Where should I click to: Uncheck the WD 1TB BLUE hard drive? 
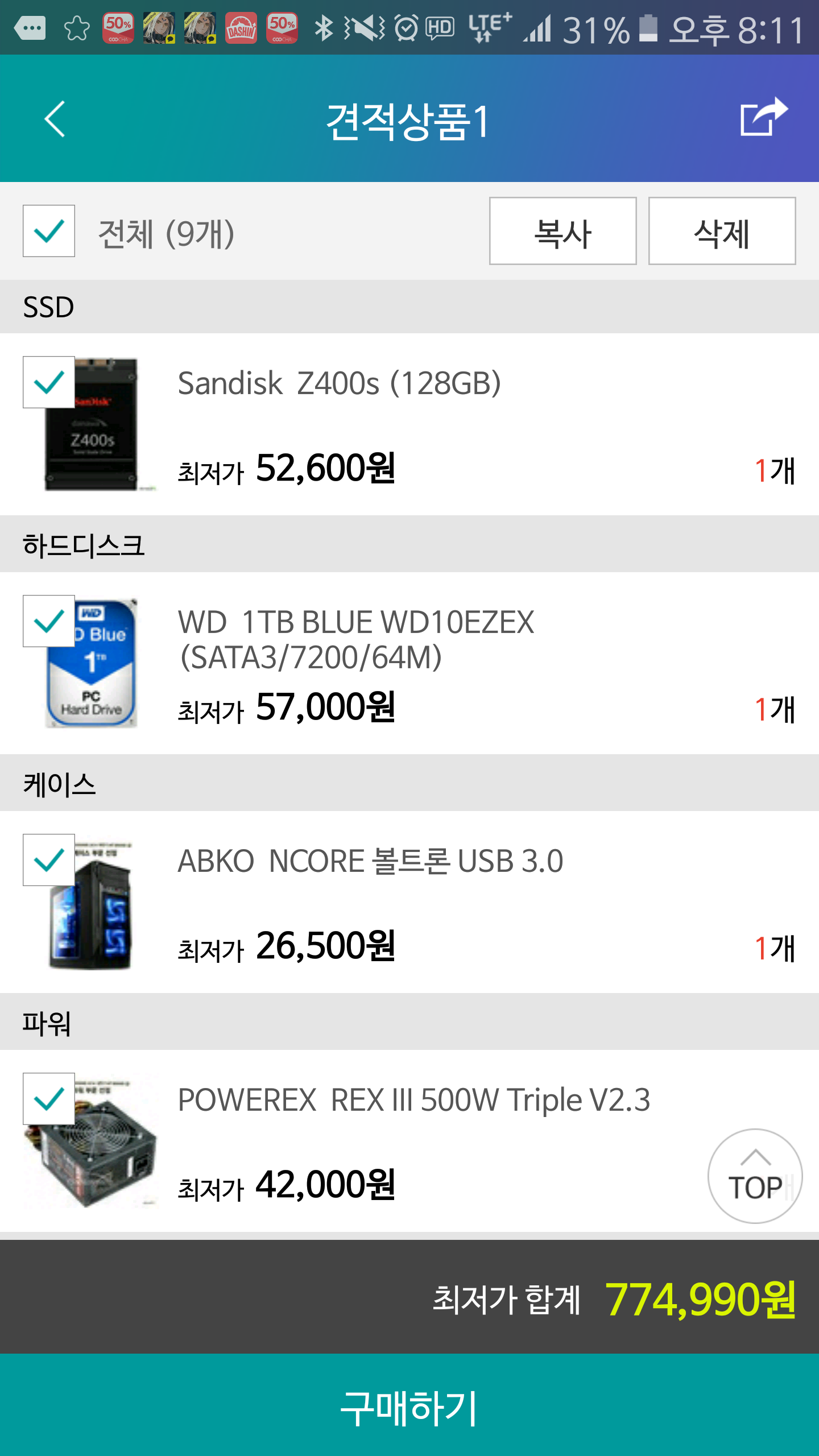[x=49, y=621]
